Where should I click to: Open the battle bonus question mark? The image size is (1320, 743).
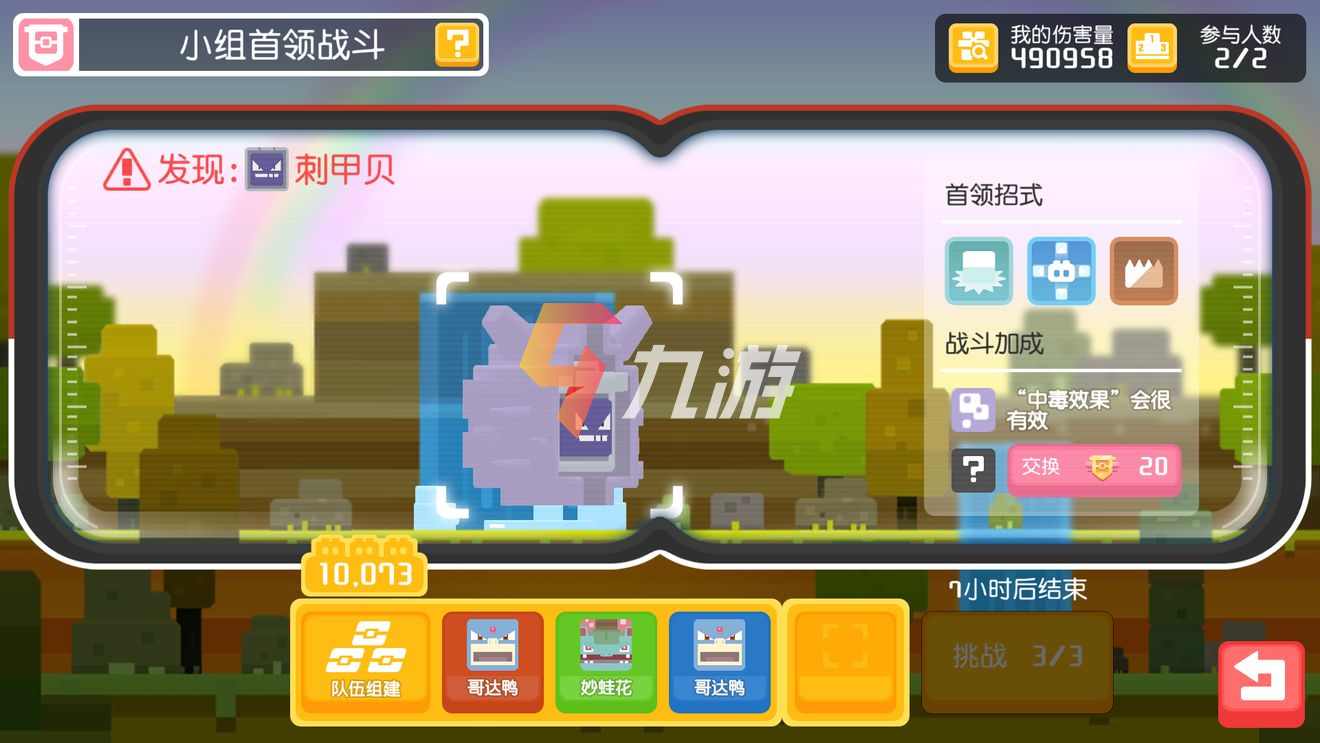point(973,468)
